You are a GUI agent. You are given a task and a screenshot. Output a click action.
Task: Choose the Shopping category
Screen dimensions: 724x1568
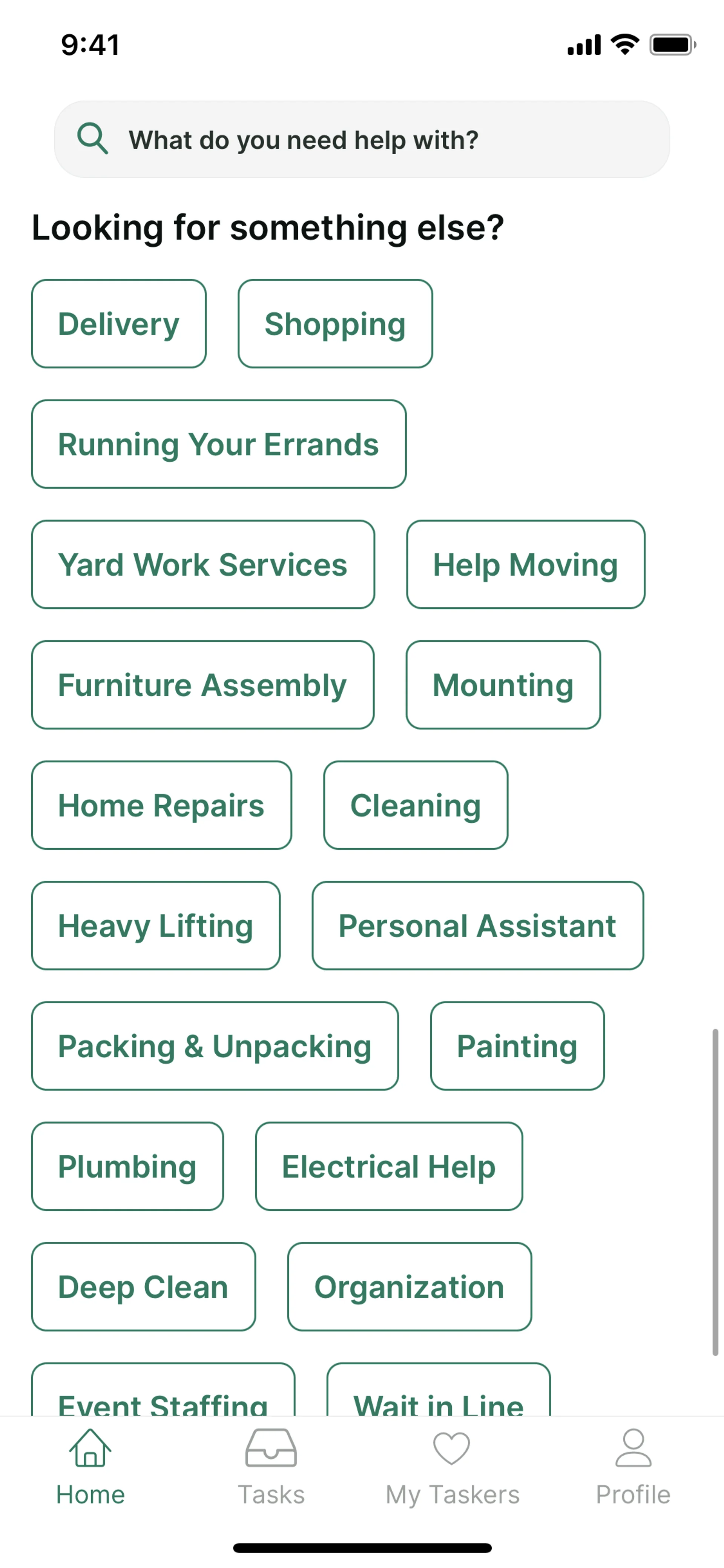pos(335,324)
